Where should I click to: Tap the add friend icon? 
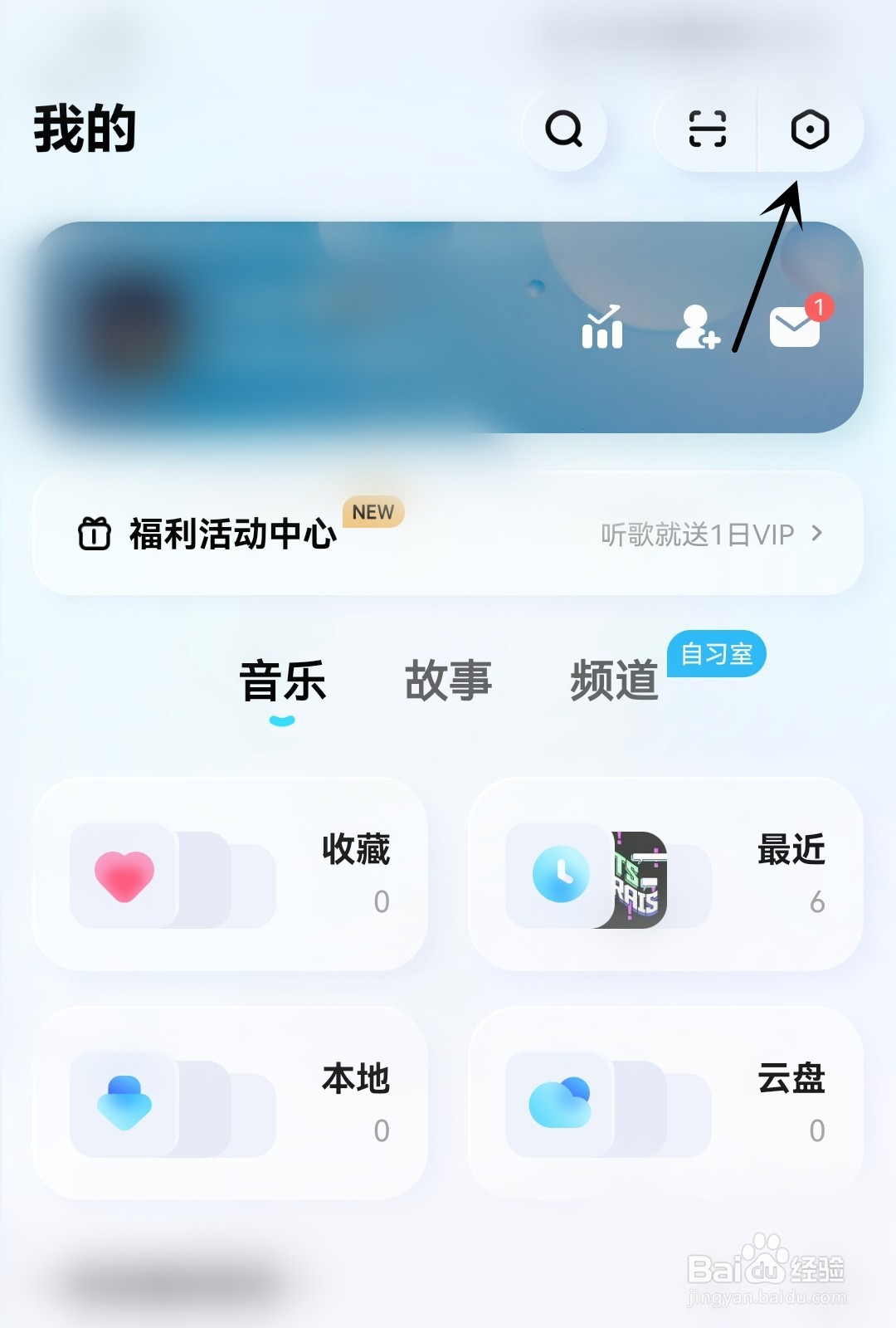coord(698,329)
